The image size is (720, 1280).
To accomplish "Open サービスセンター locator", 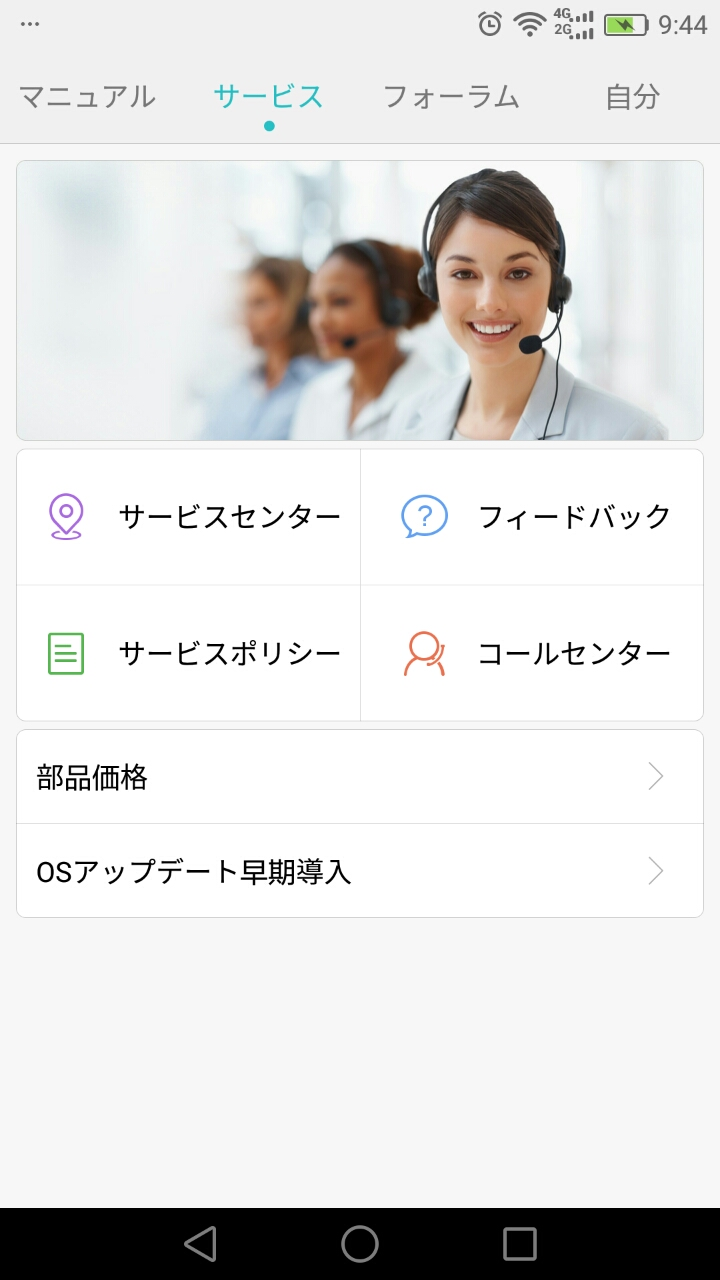I will (x=189, y=517).
